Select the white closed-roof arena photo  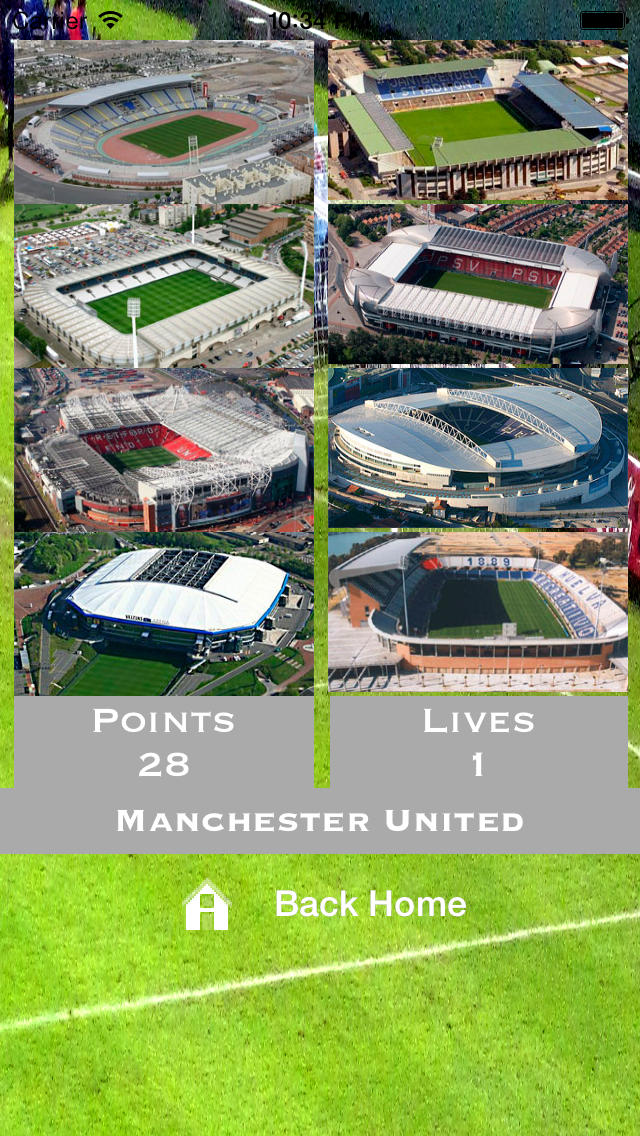click(164, 614)
